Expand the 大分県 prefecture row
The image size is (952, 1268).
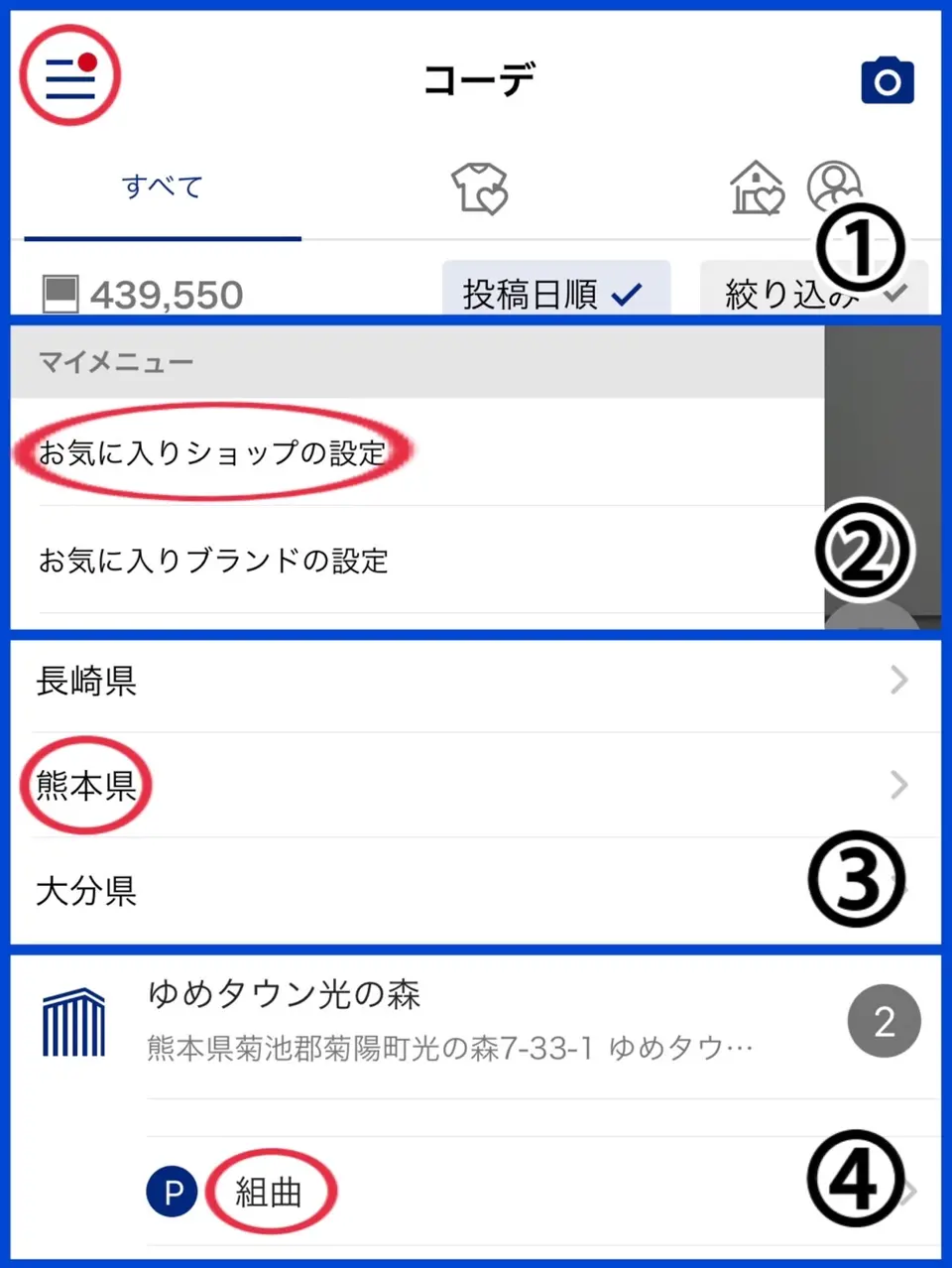click(x=466, y=890)
